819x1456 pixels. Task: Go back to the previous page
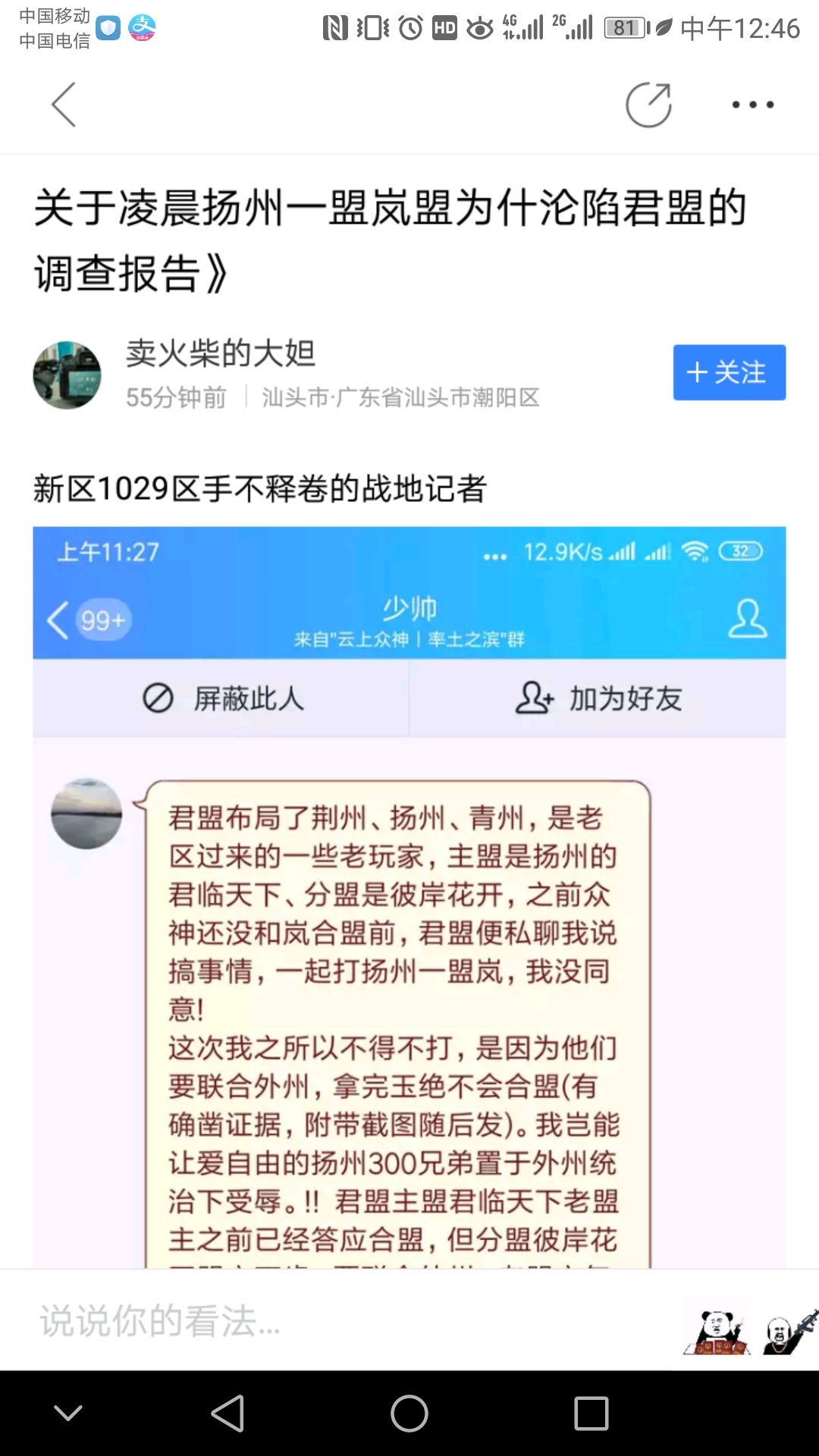point(64,105)
